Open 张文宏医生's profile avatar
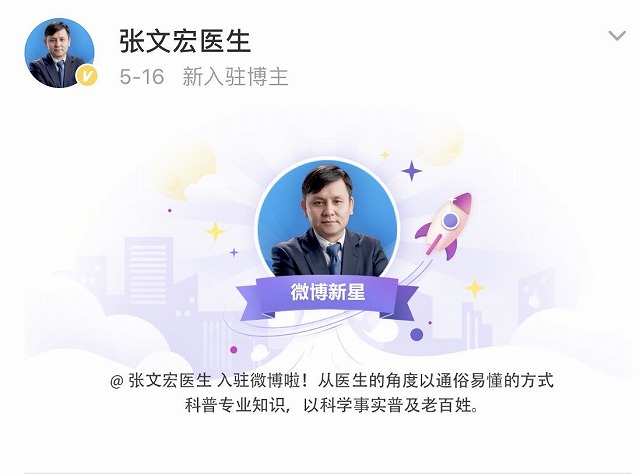 (x=59, y=53)
